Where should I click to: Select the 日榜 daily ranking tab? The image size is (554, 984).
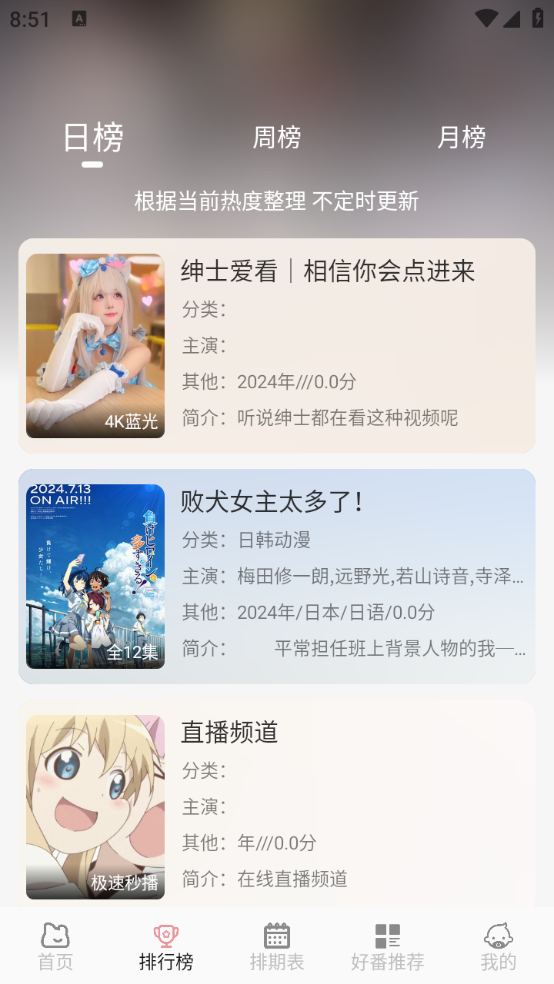(93, 137)
